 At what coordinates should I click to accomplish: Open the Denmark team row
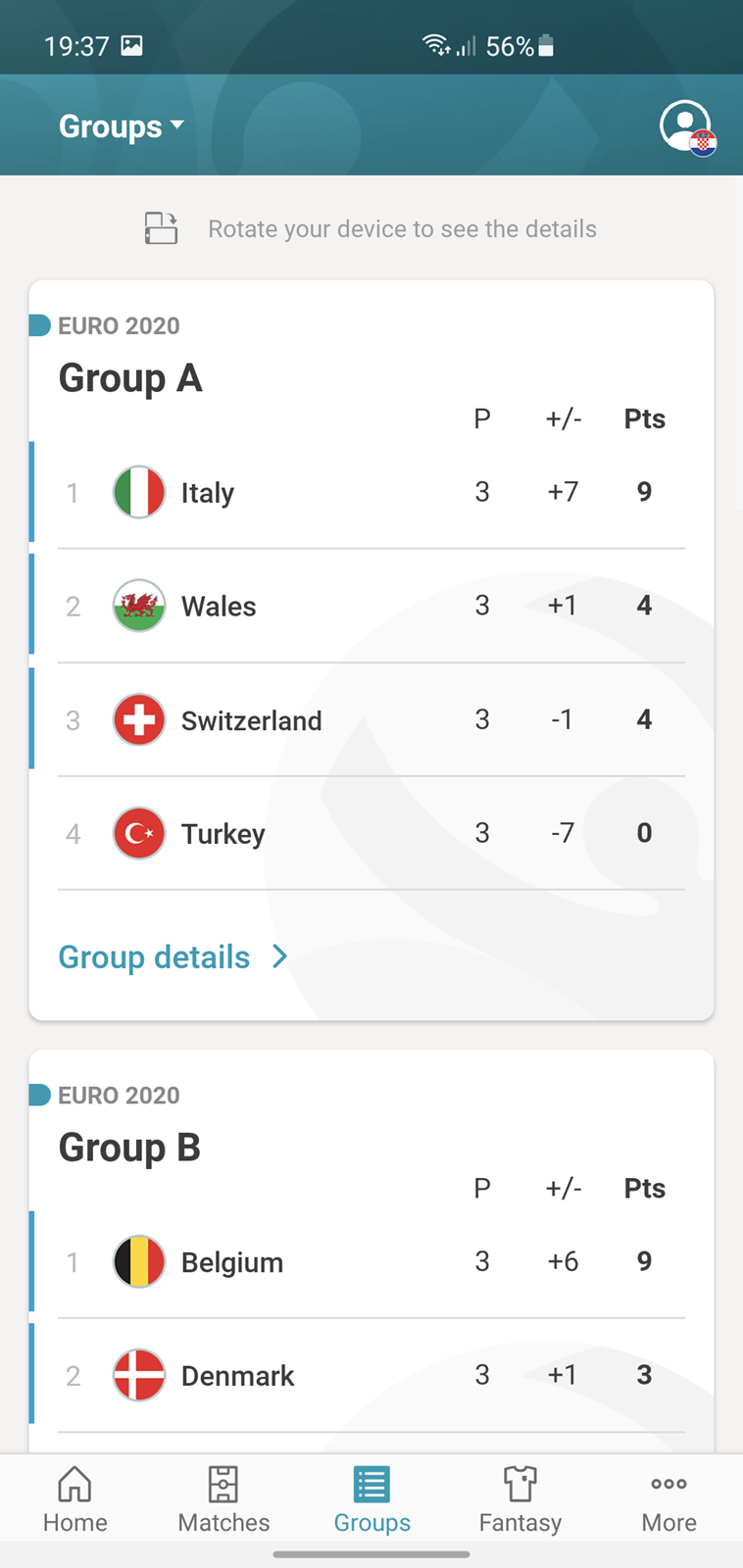tap(371, 1375)
